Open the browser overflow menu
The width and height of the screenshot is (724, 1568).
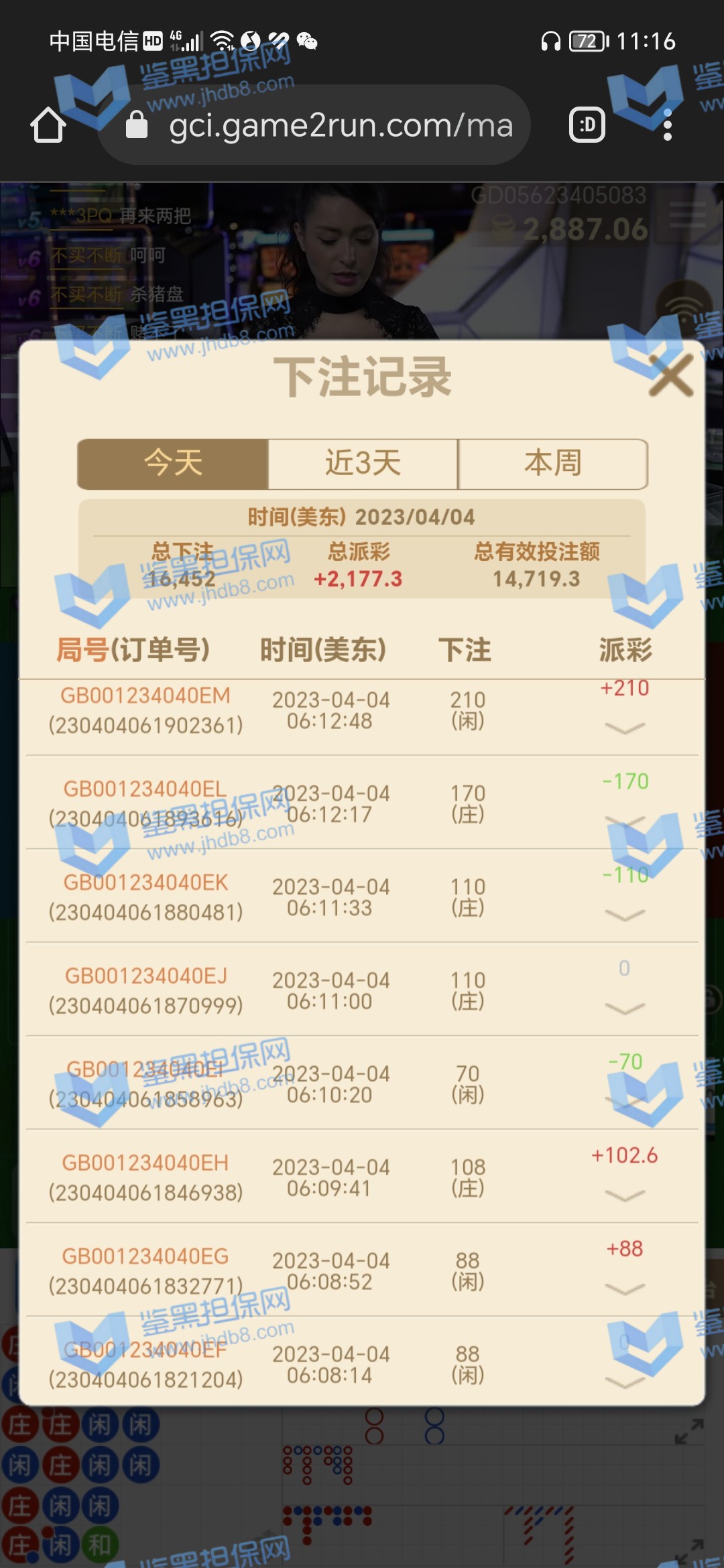[x=667, y=125]
